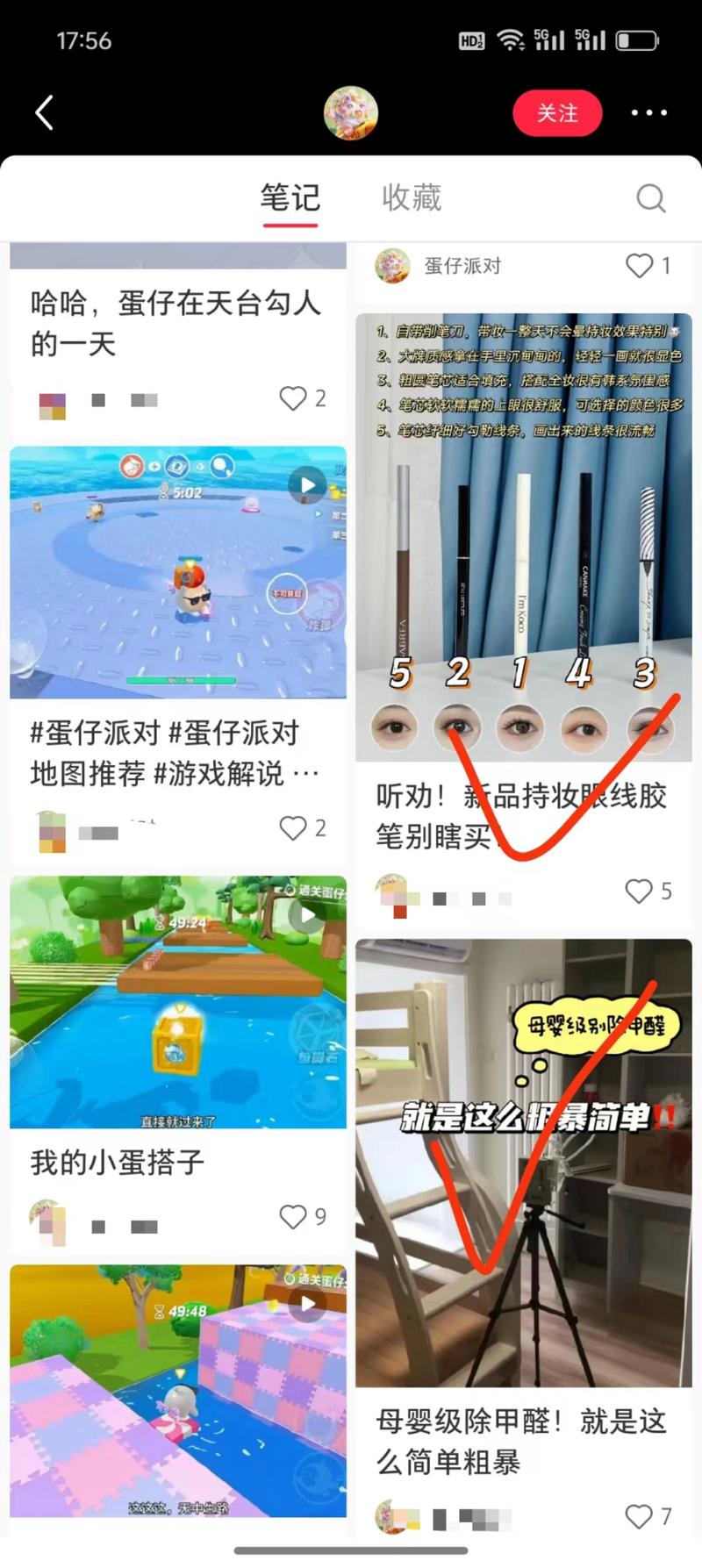
Task: Like the 蛋仔派对地图推荐 note
Action: (x=293, y=827)
